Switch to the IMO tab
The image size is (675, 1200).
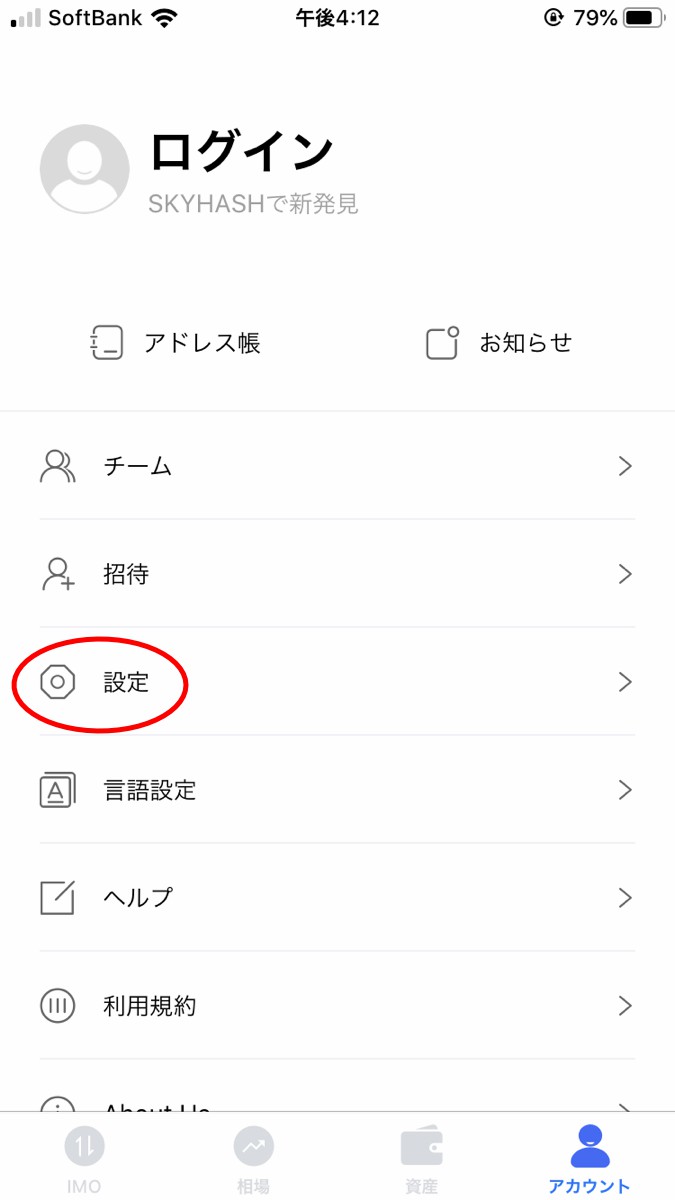click(x=84, y=1158)
